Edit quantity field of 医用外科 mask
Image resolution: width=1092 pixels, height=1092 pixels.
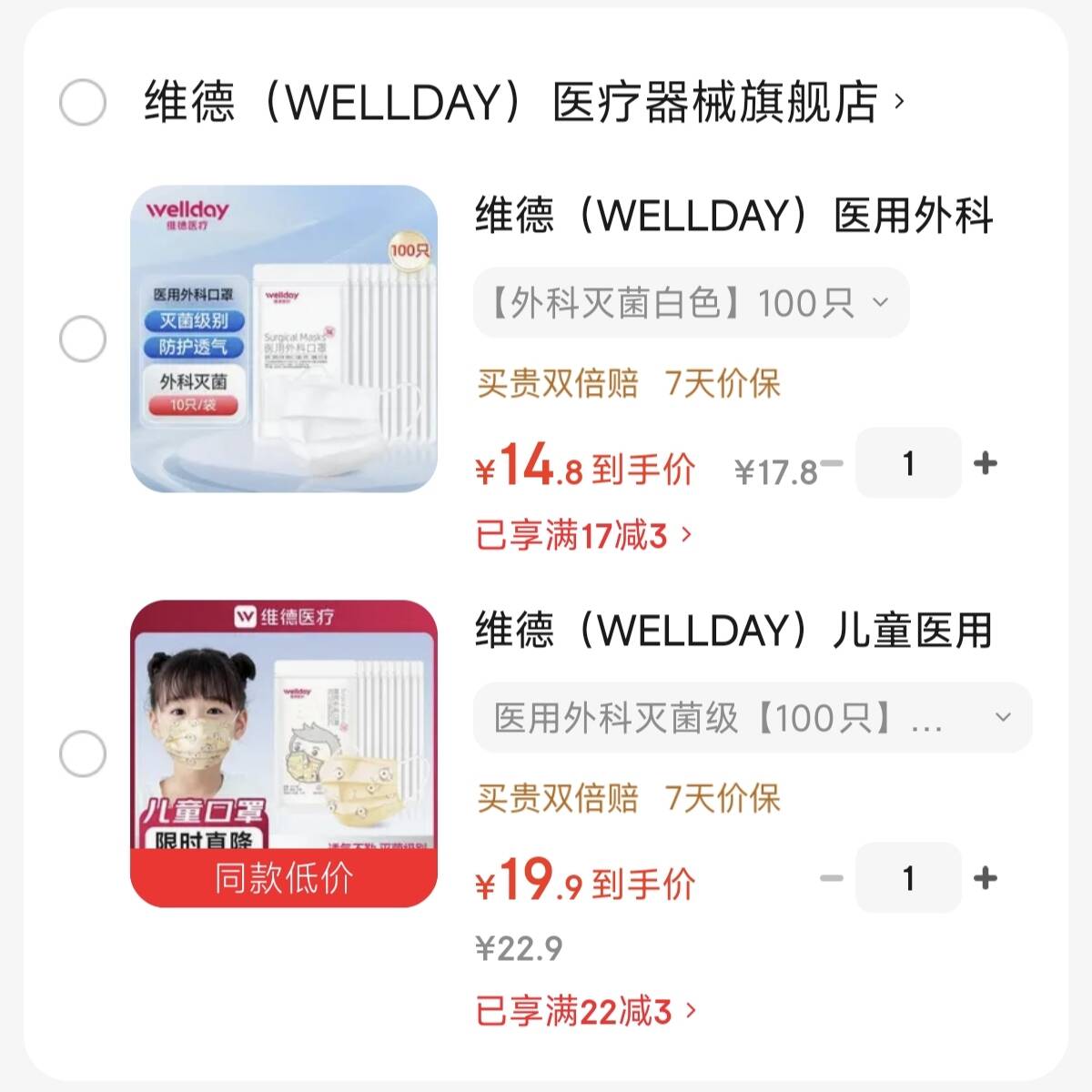coord(908,463)
